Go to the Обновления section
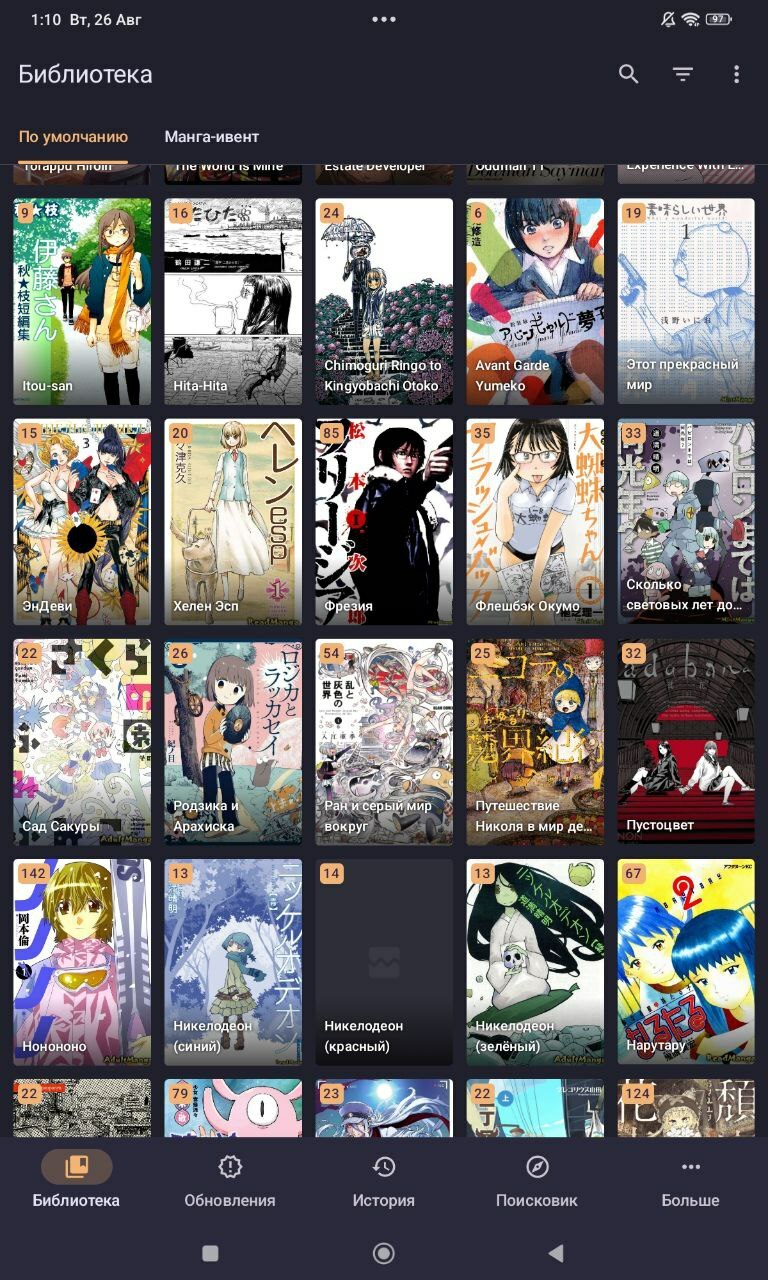Screen dimensions: 768x1280 coord(230,1180)
